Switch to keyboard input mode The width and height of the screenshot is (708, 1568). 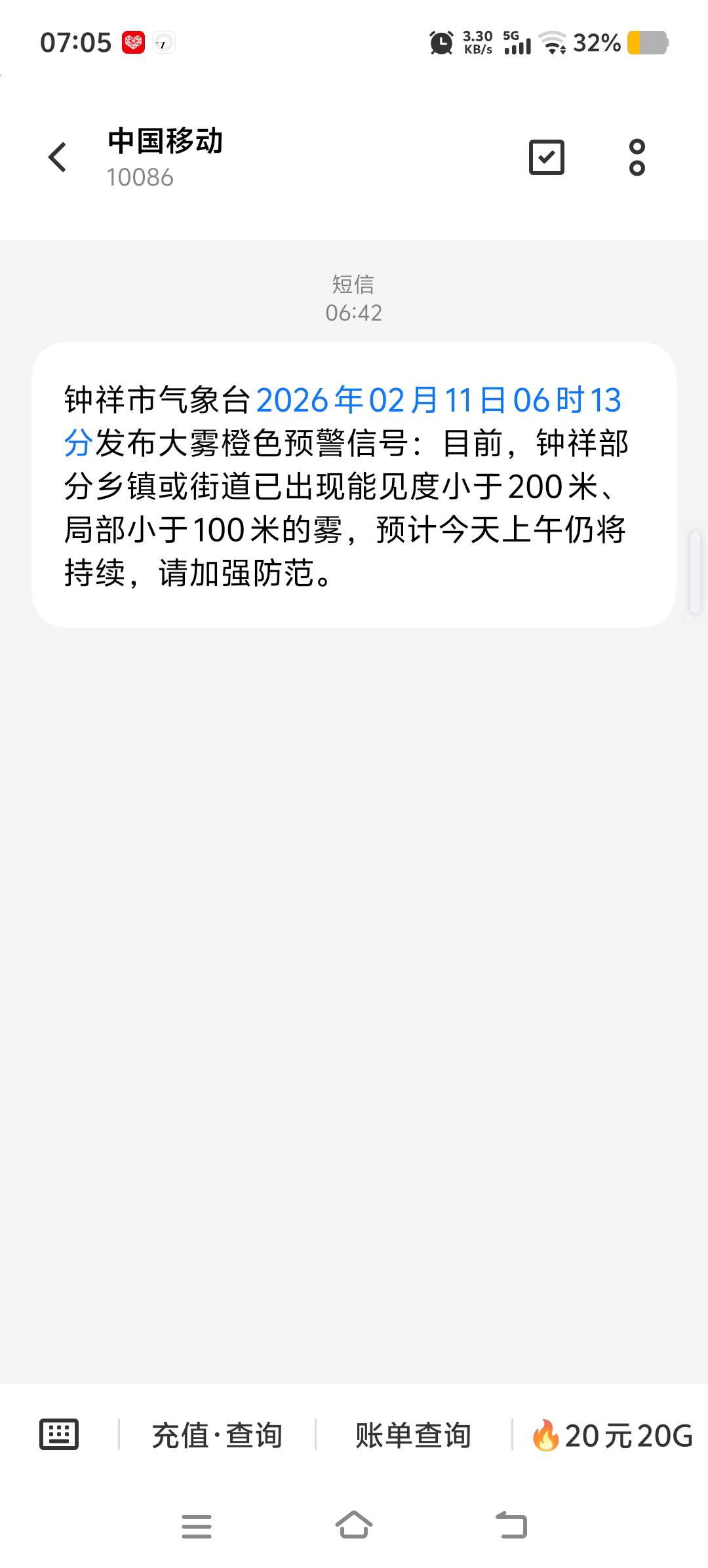coord(59,1434)
